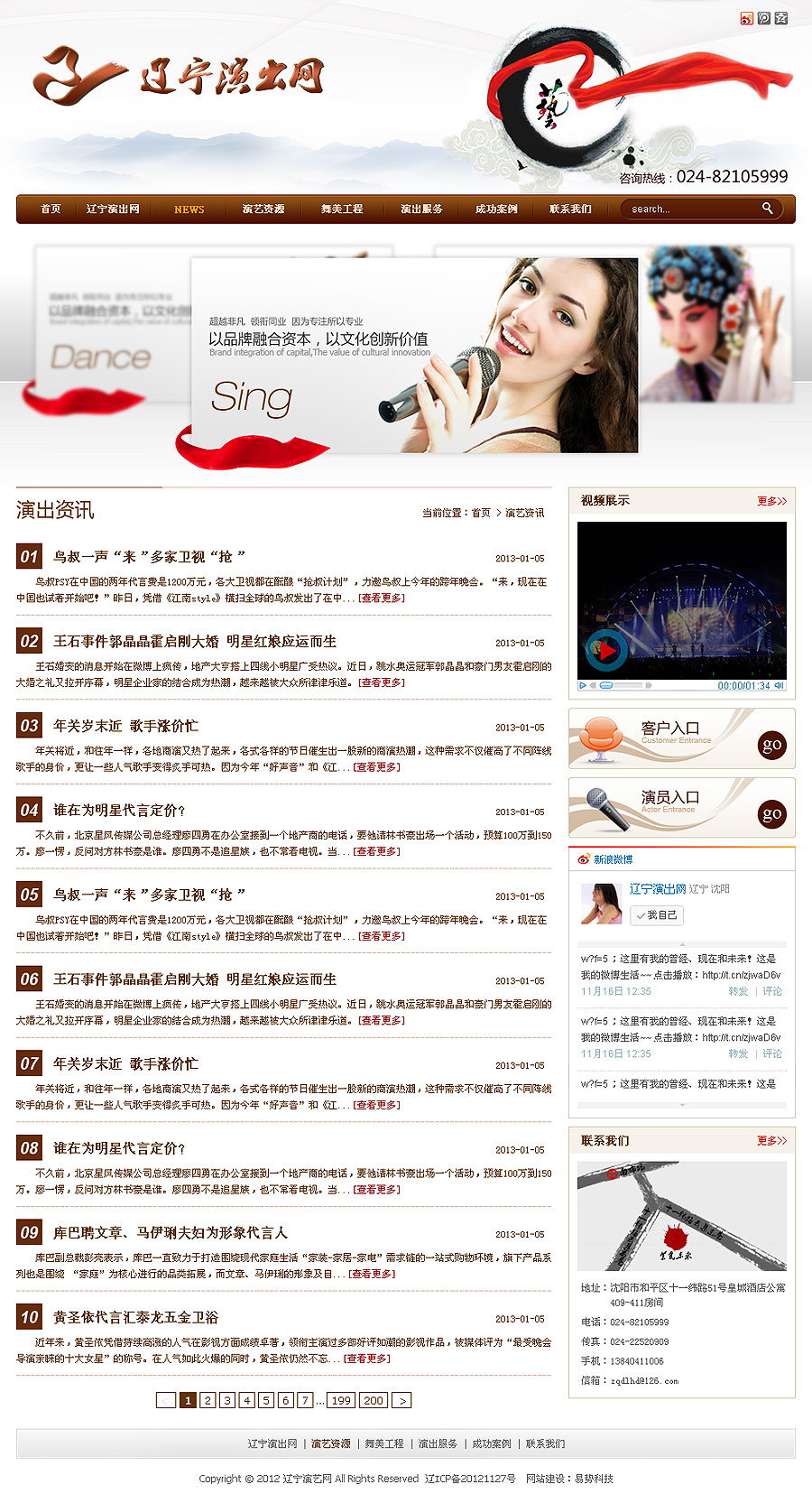Tap the magnifier search icon

[x=768, y=209]
